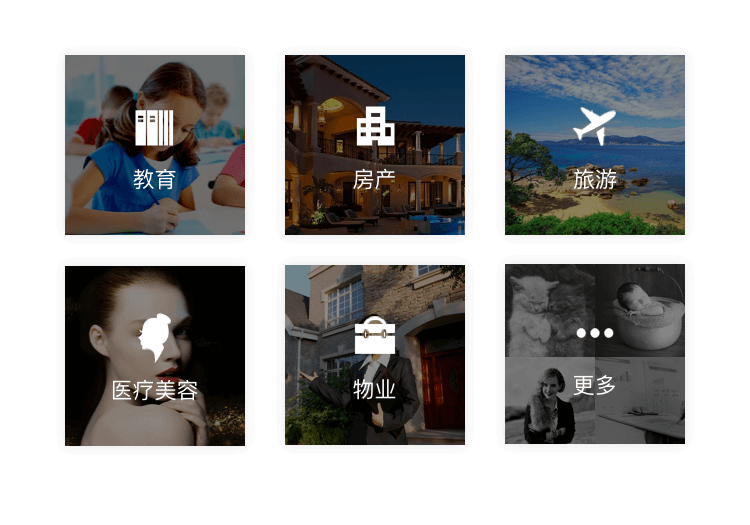Open the 教育 category tile
Screen dimensions: 750x525
[155, 145]
